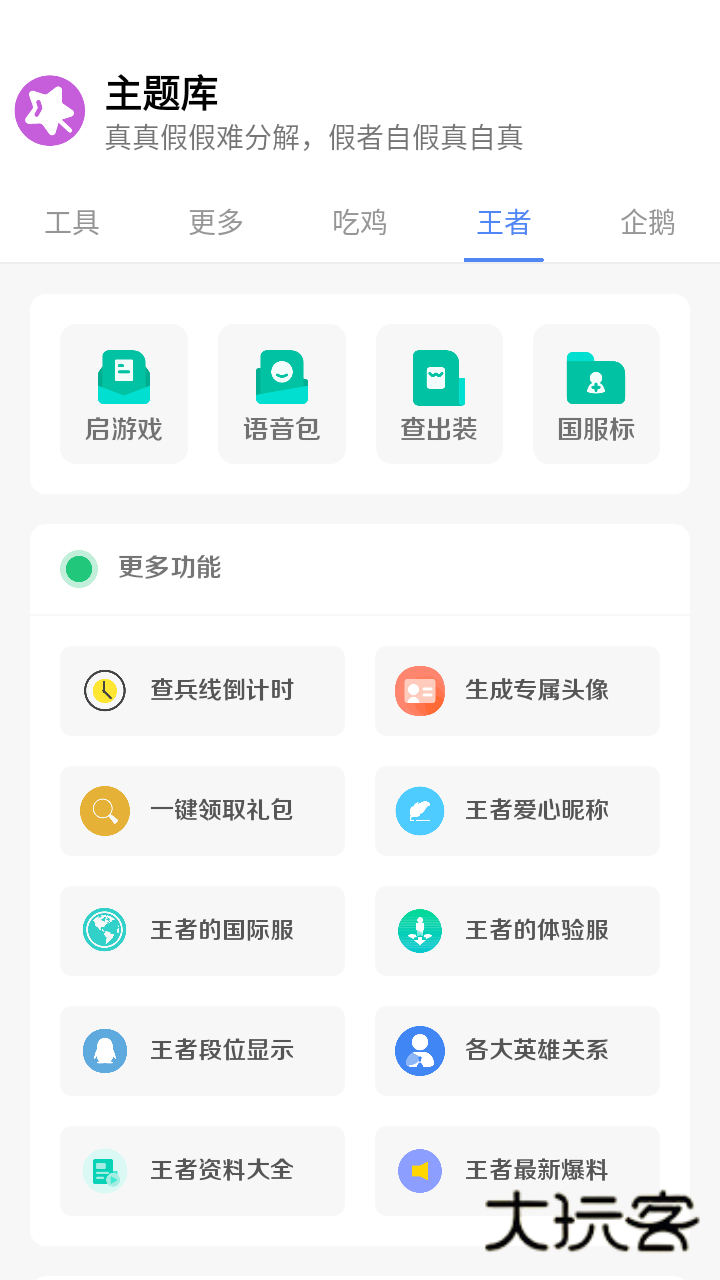This screenshot has height=1280, width=720.
Task: Select the 启游戏 launcher icon
Action: (123, 376)
